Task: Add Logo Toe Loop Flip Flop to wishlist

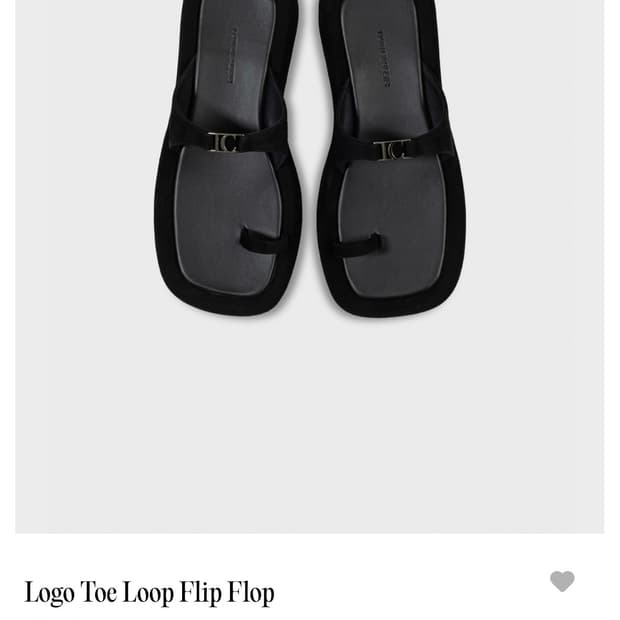Action: pyautogui.click(x=562, y=581)
